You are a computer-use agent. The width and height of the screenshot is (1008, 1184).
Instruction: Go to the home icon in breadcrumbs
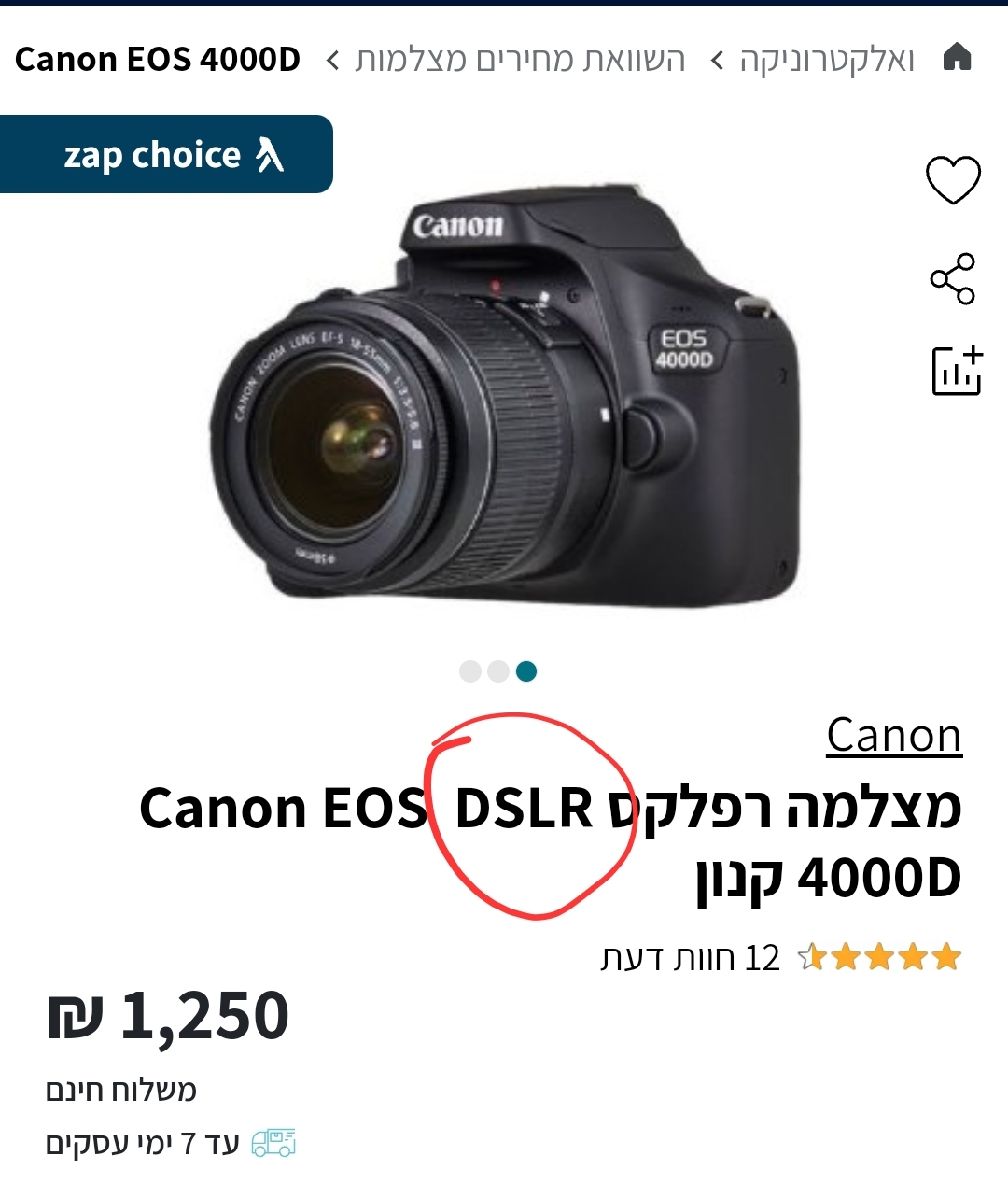coord(958,59)
